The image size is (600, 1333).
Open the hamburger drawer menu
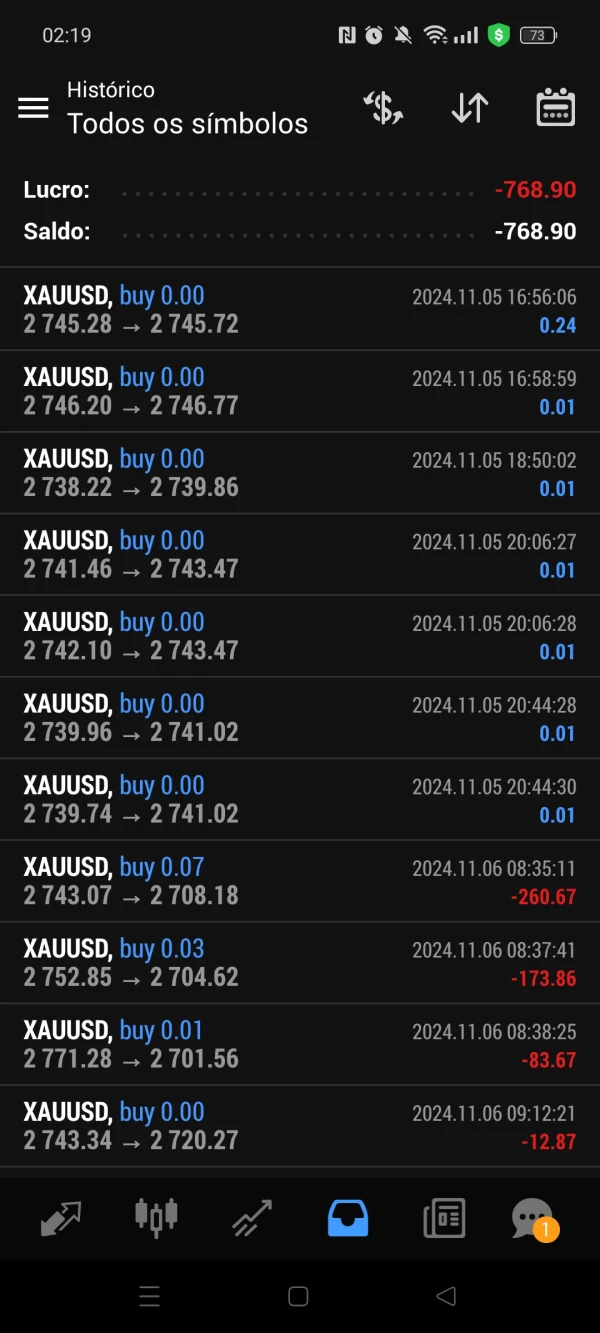33,108
